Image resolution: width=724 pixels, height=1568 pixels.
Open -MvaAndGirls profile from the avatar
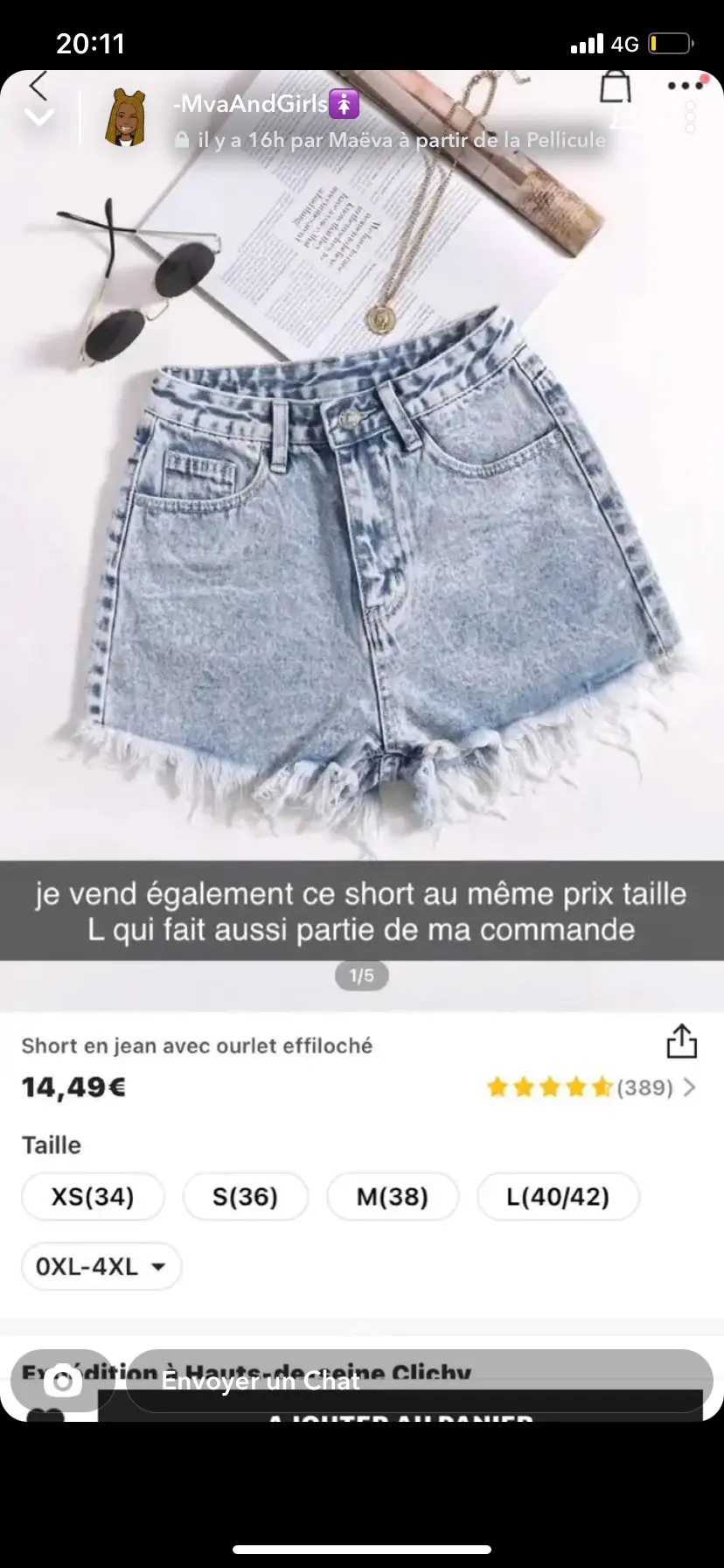tap(125, 118)
